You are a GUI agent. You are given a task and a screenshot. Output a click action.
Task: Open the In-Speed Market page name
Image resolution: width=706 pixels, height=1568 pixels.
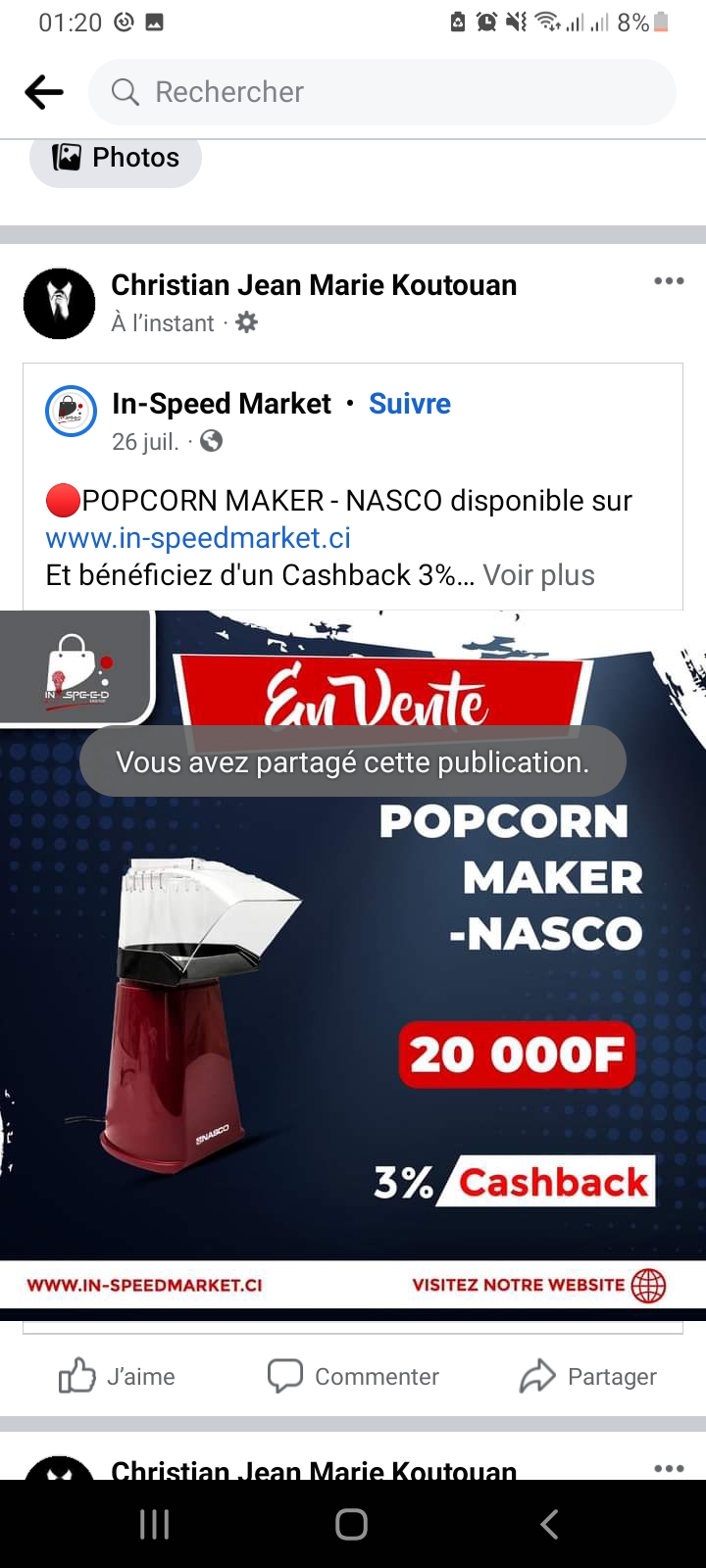(x=222, y=404)
